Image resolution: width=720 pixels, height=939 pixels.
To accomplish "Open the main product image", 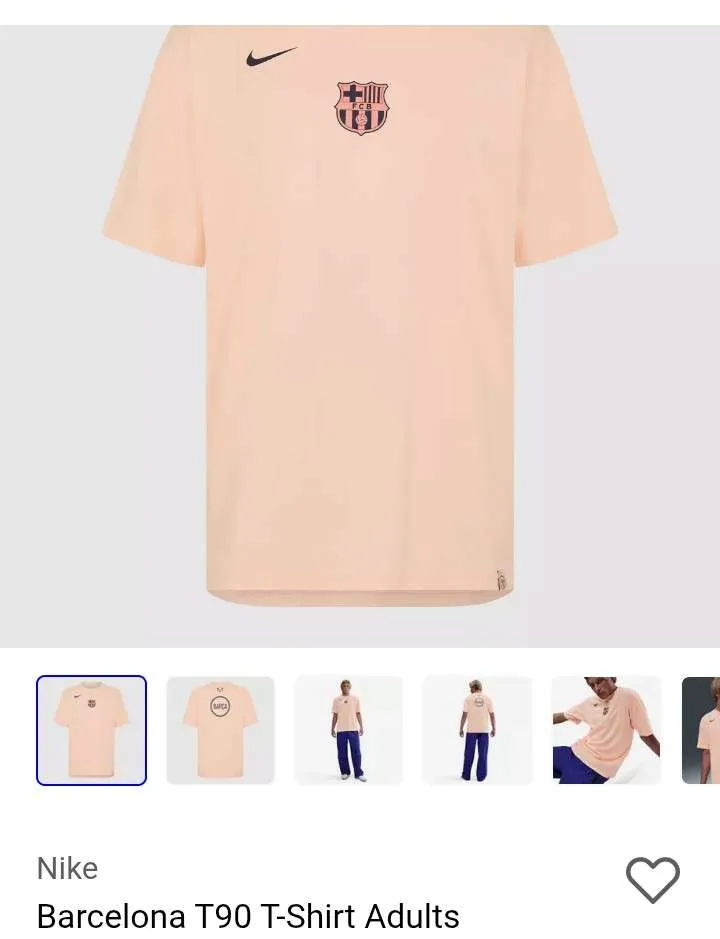I will (x=360, y=336).
